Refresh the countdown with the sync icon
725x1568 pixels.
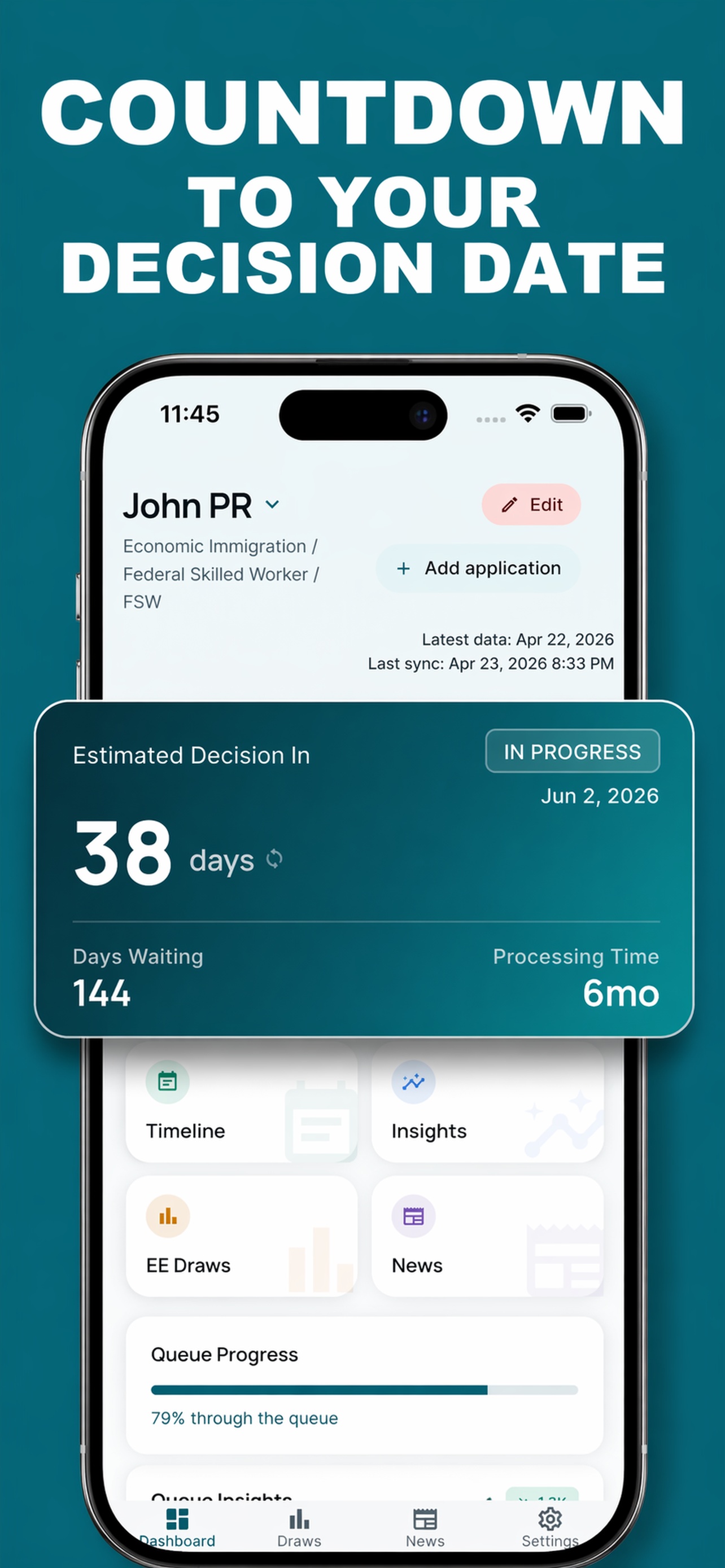(x=274, y=860)
